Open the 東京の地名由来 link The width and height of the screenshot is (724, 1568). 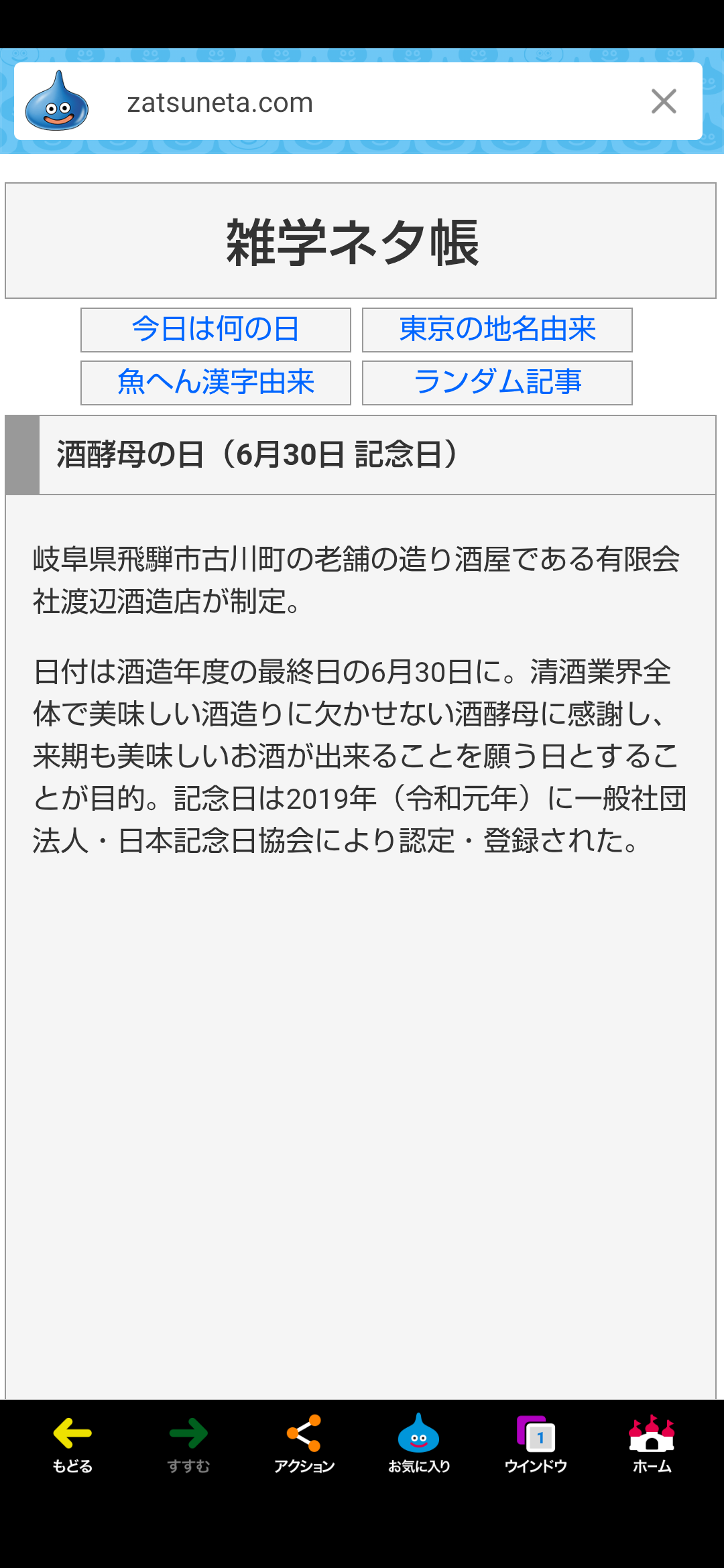click(x=497, y=330)
